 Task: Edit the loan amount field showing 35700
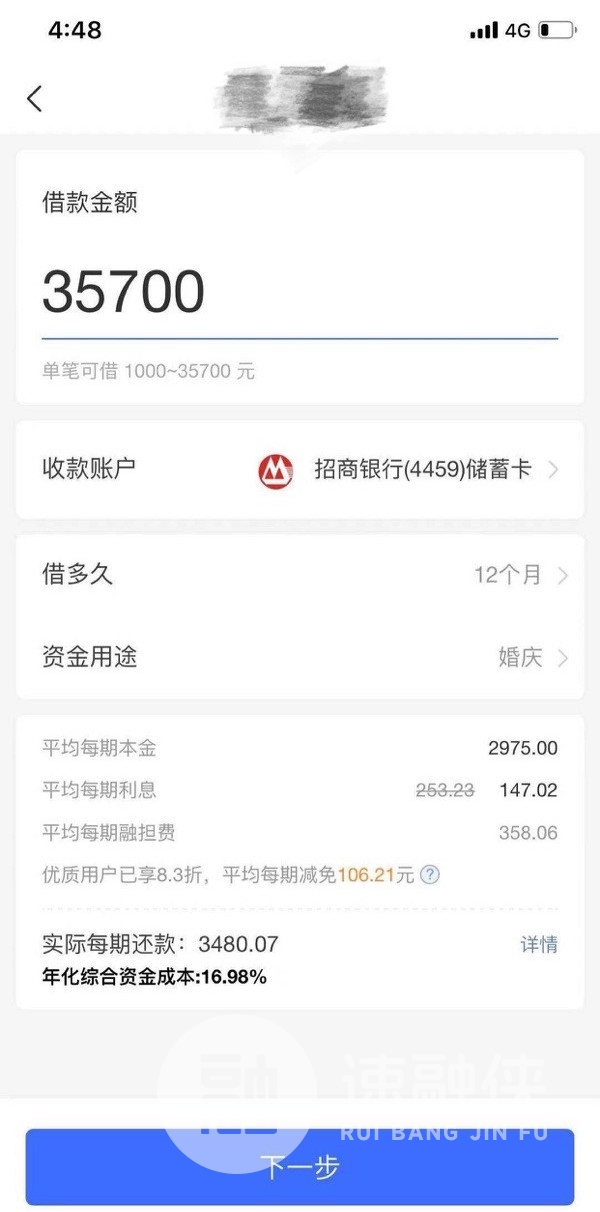click(299, 293)
